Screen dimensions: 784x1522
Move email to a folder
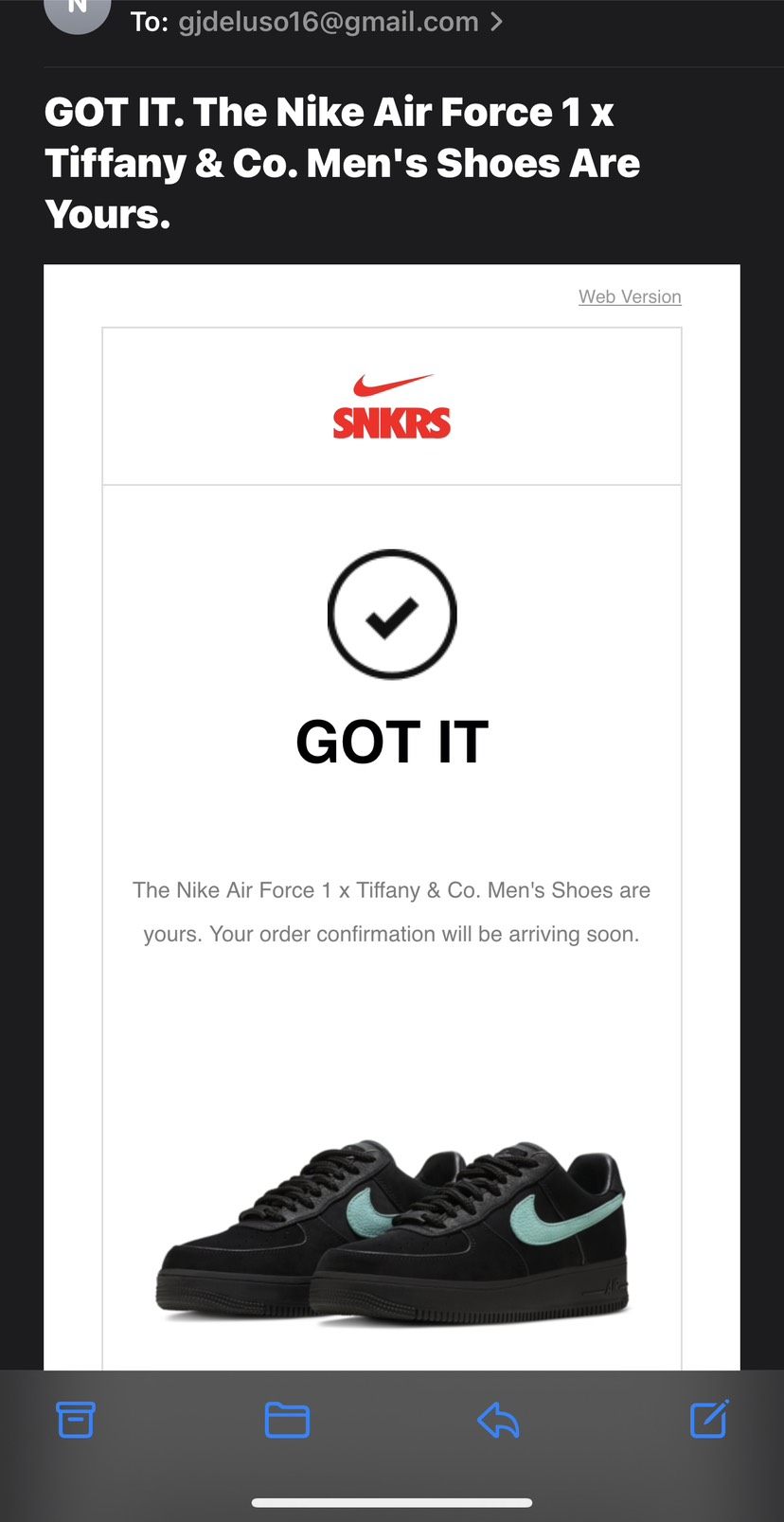(x=287, y=1419)
